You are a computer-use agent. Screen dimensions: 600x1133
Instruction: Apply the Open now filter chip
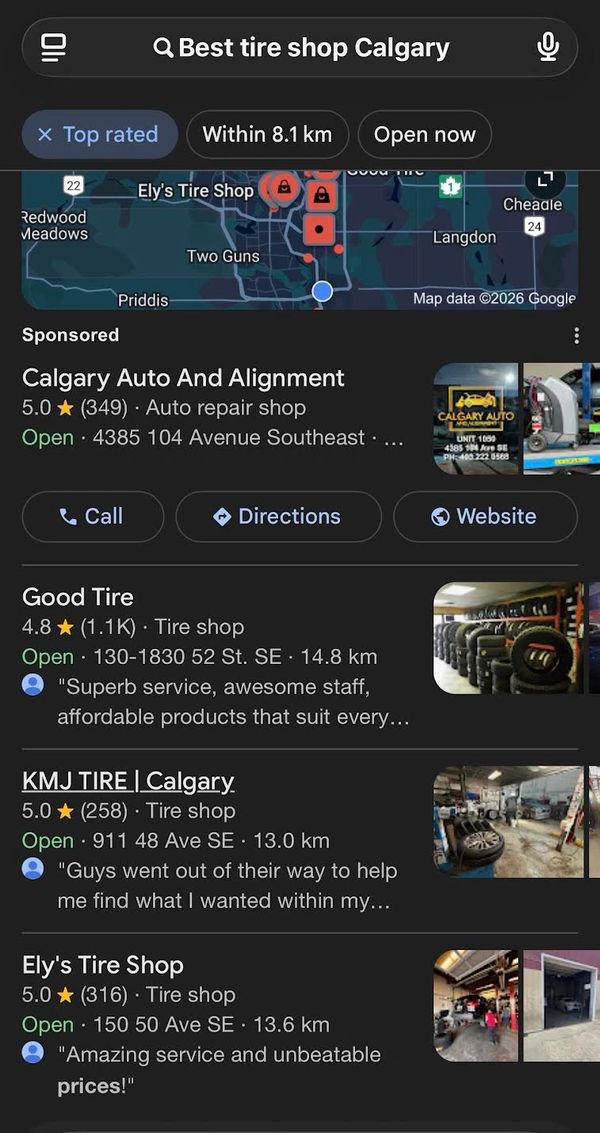click(x=424, y=134)
